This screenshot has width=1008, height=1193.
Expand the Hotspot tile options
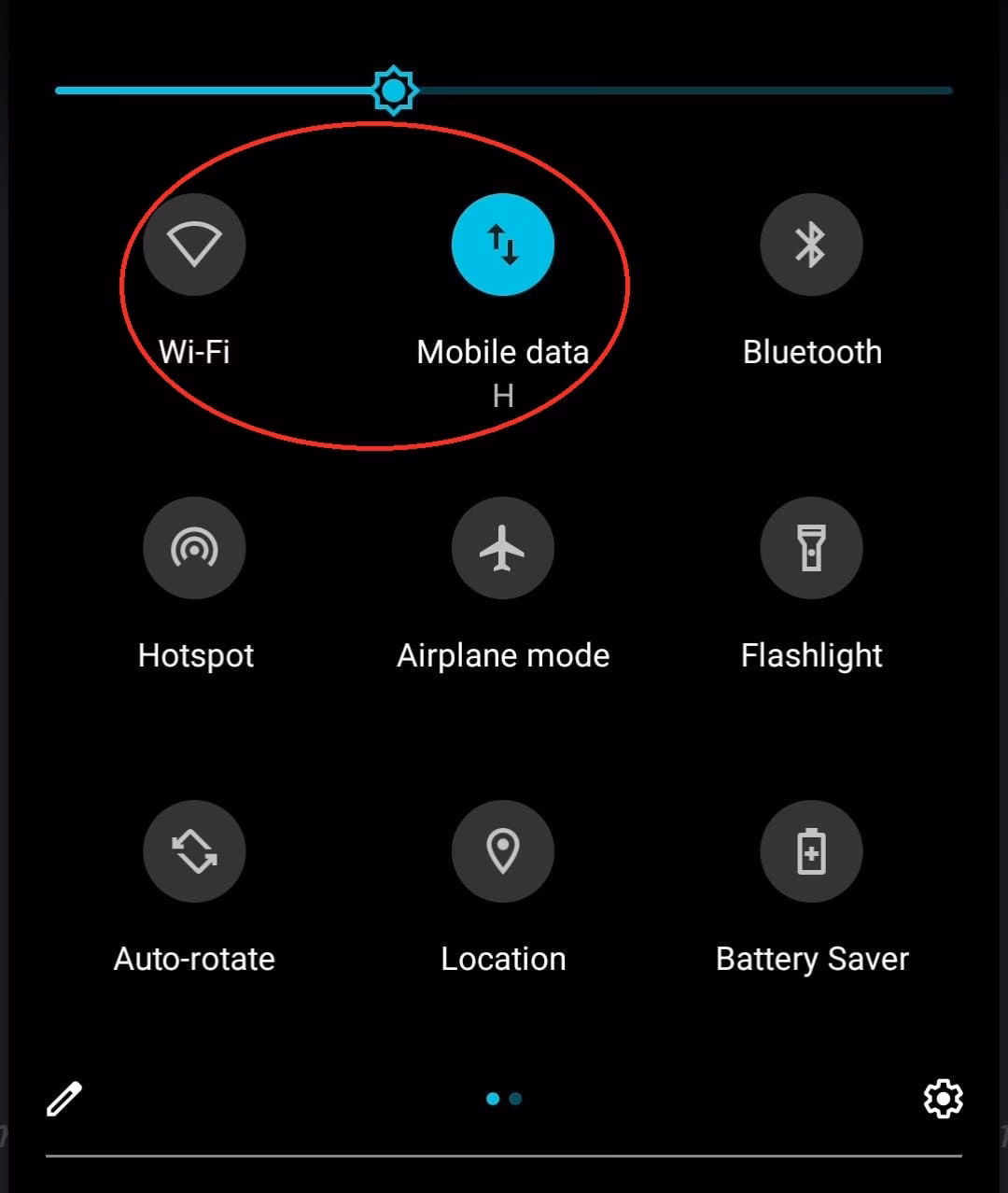click(x=195, y=654)
